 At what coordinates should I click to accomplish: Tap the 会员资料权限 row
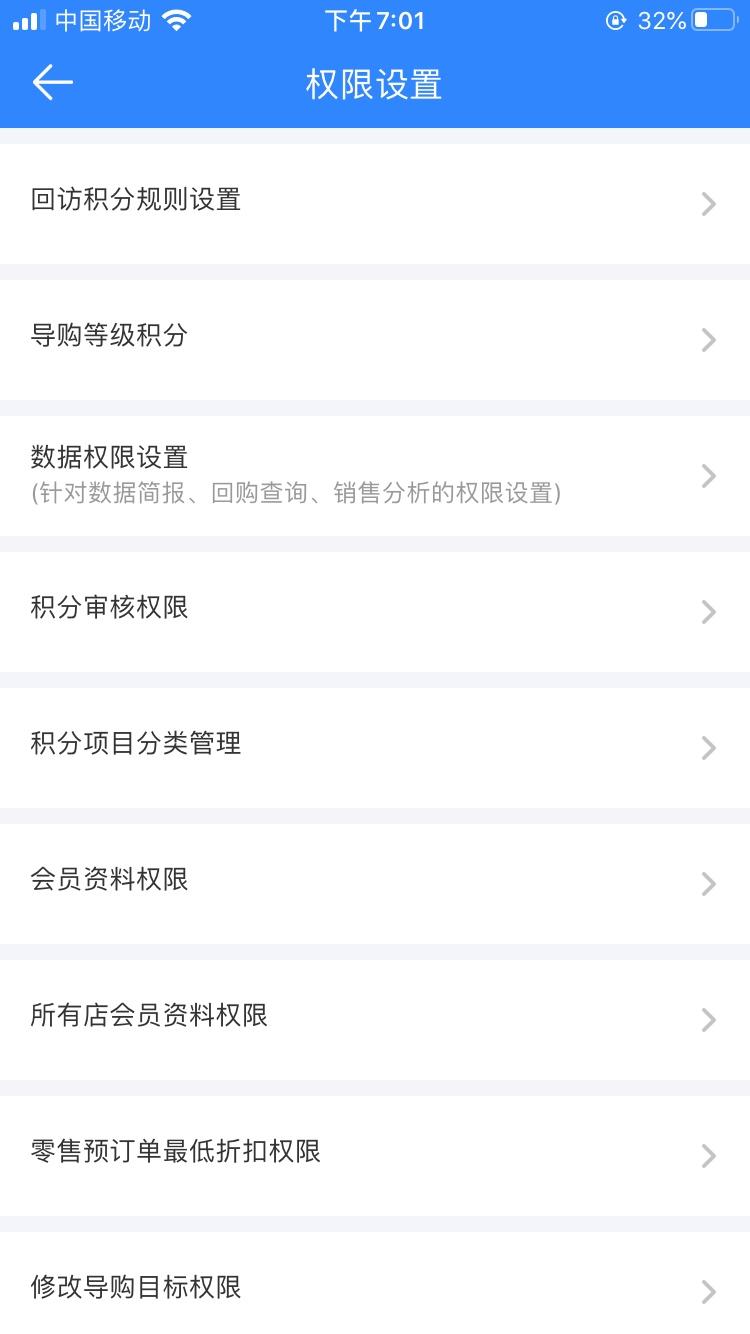click(374, 883)
